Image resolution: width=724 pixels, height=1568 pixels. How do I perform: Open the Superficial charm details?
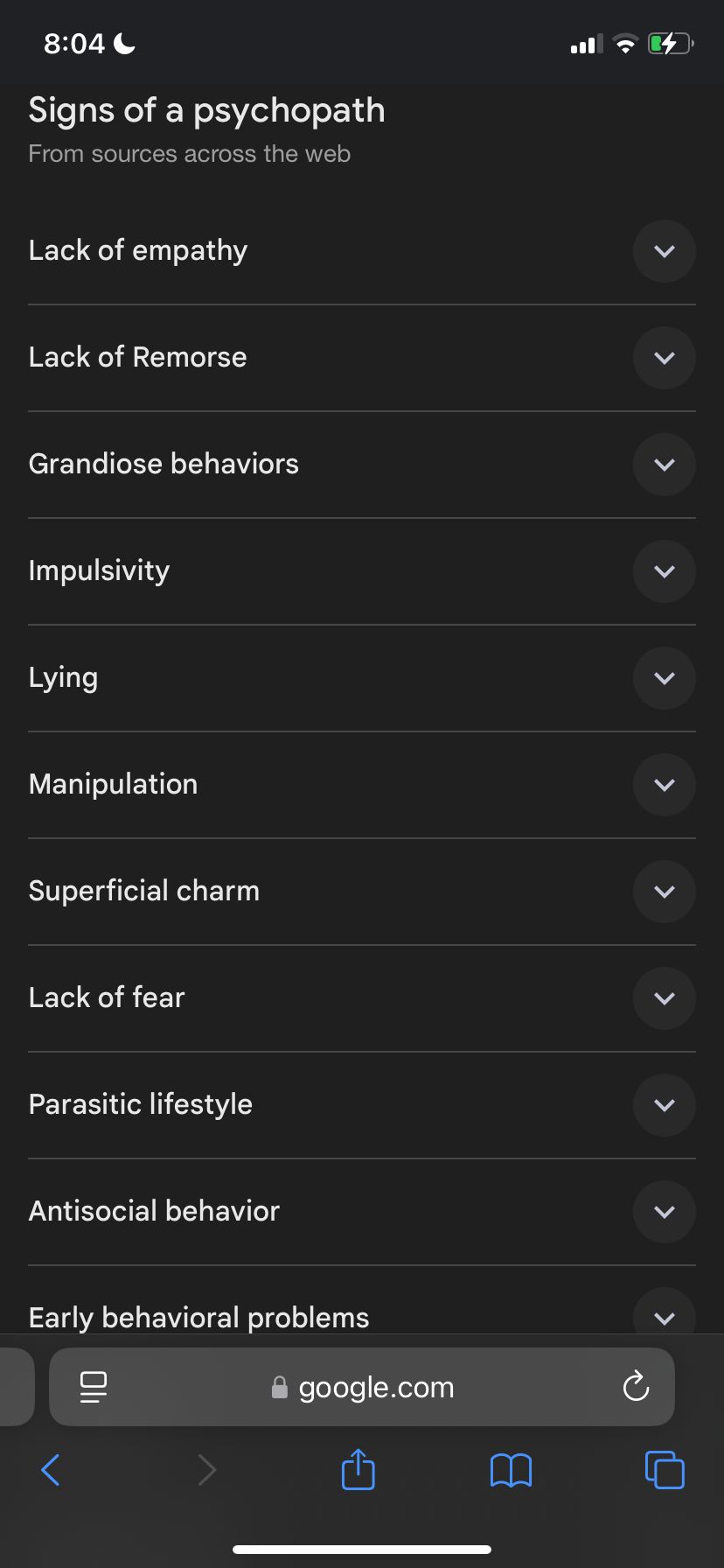665,892
